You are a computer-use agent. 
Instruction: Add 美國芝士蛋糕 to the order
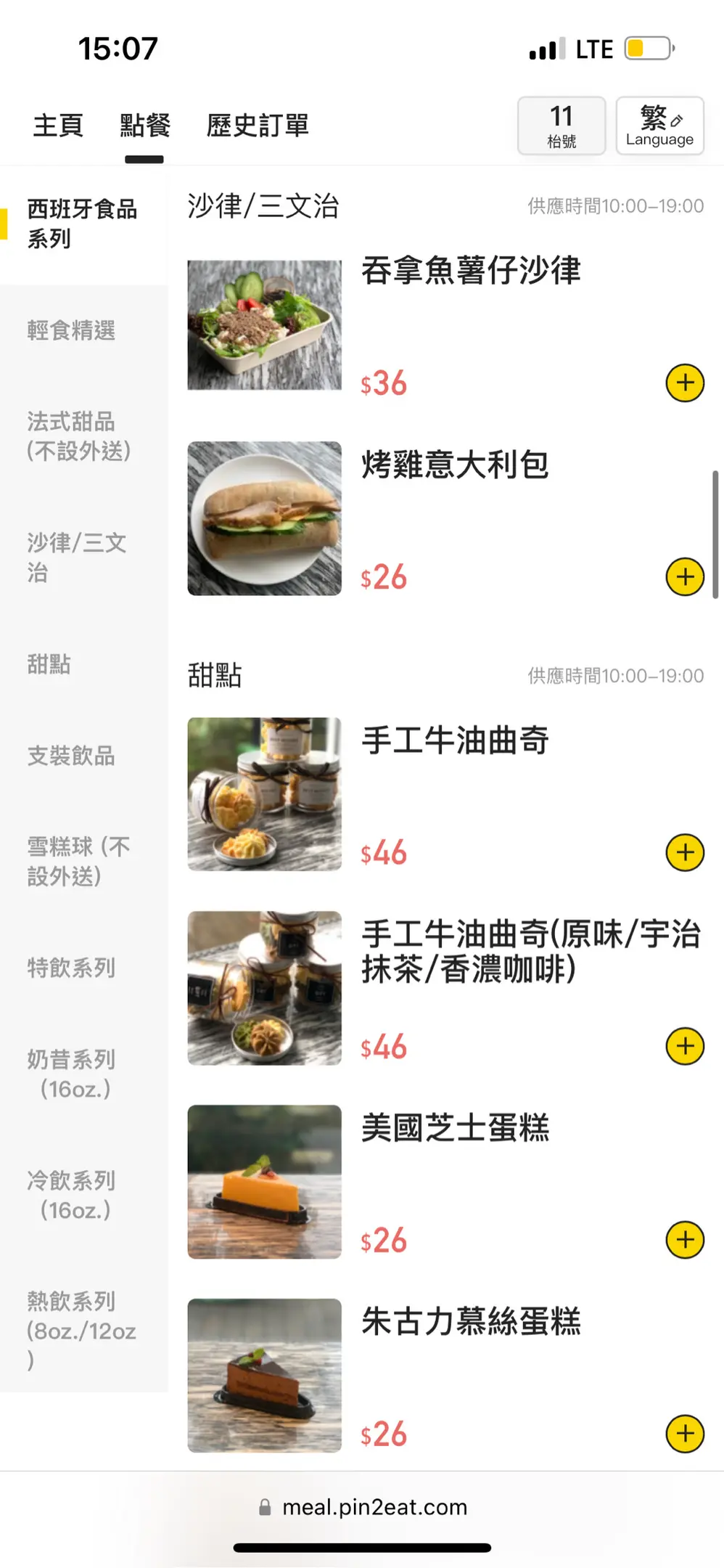685,1240
